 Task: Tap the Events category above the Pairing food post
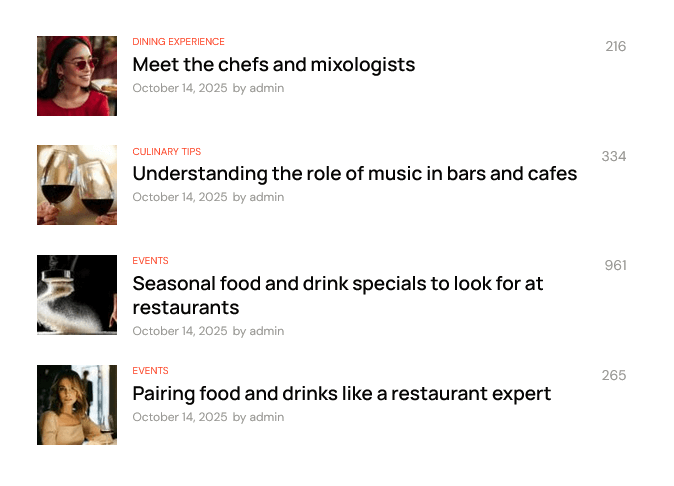click(150, 371)
